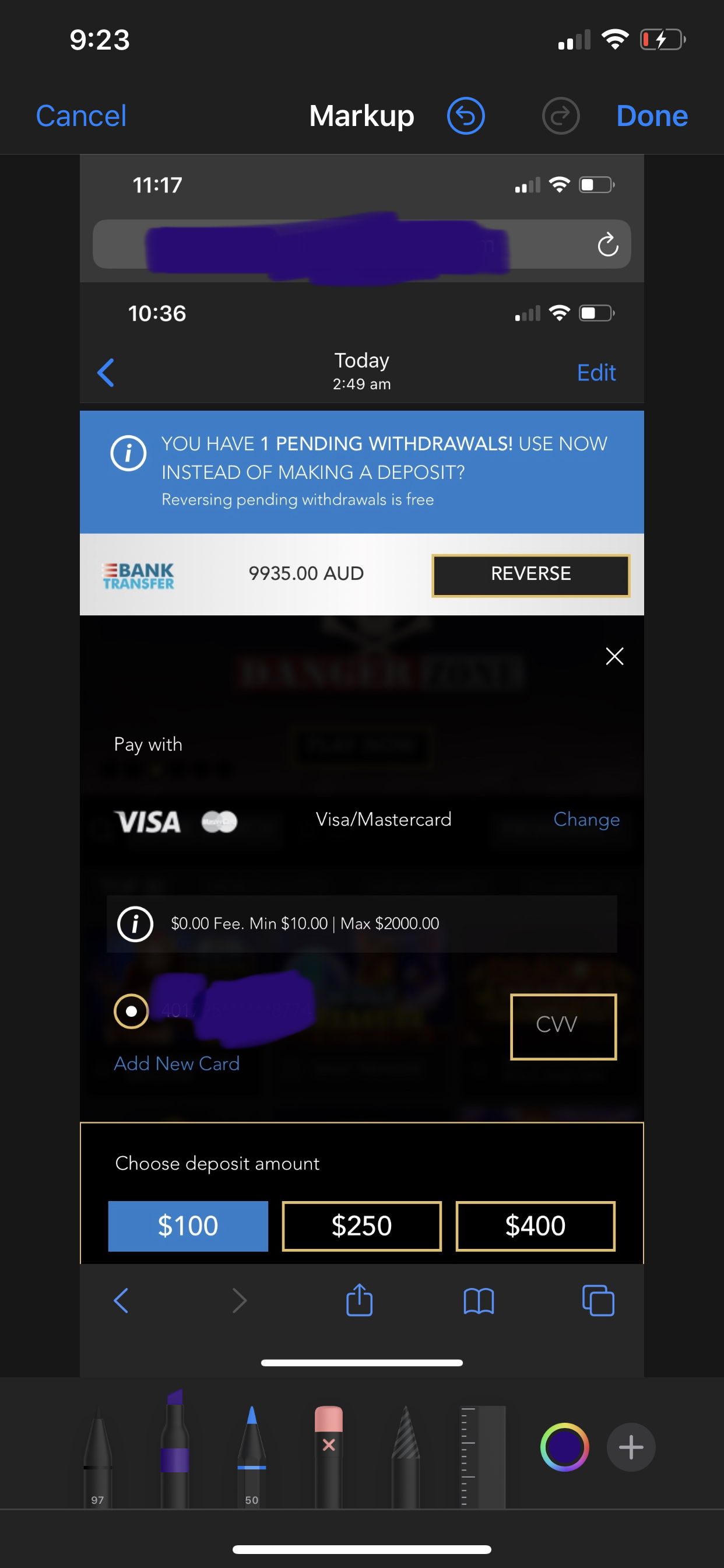Pick the lasso selection tool
This screenshot has height=1568, width=724.
pyautogui.click(x=406, y=1455)
